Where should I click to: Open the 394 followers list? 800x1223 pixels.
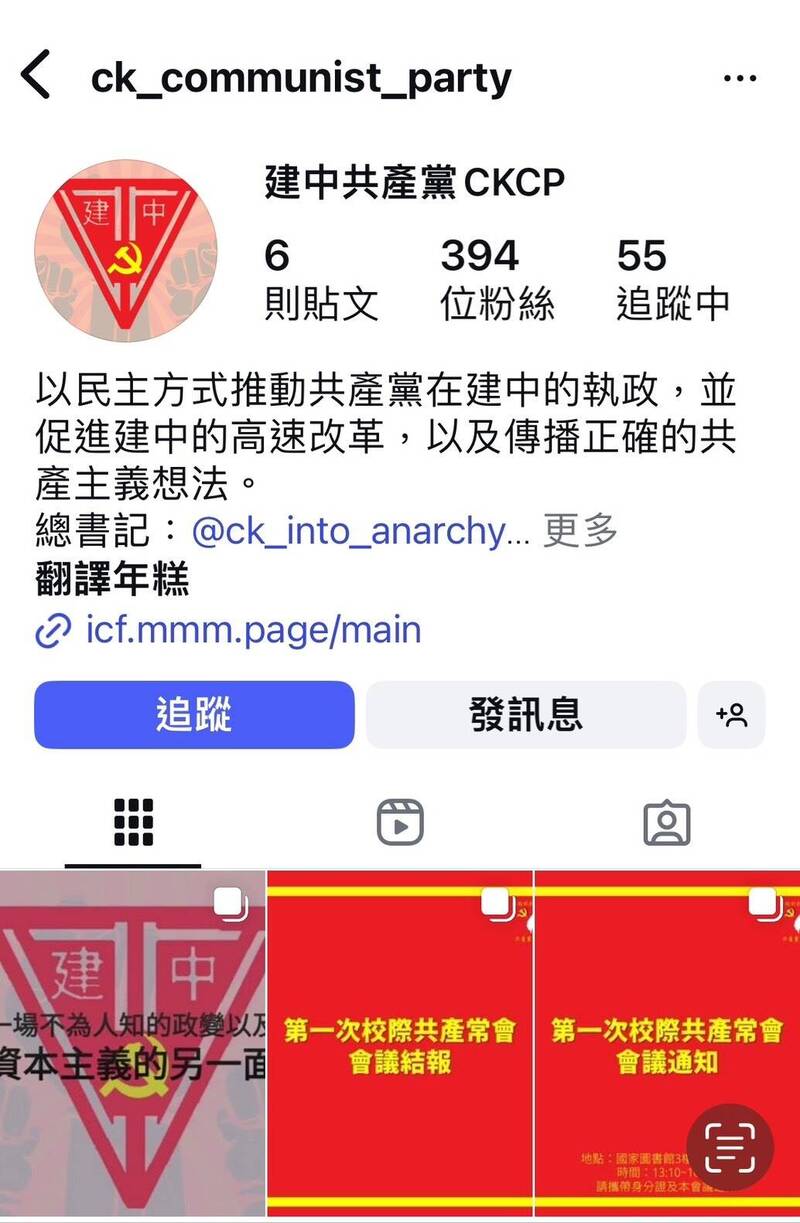(x=496, y=280)
